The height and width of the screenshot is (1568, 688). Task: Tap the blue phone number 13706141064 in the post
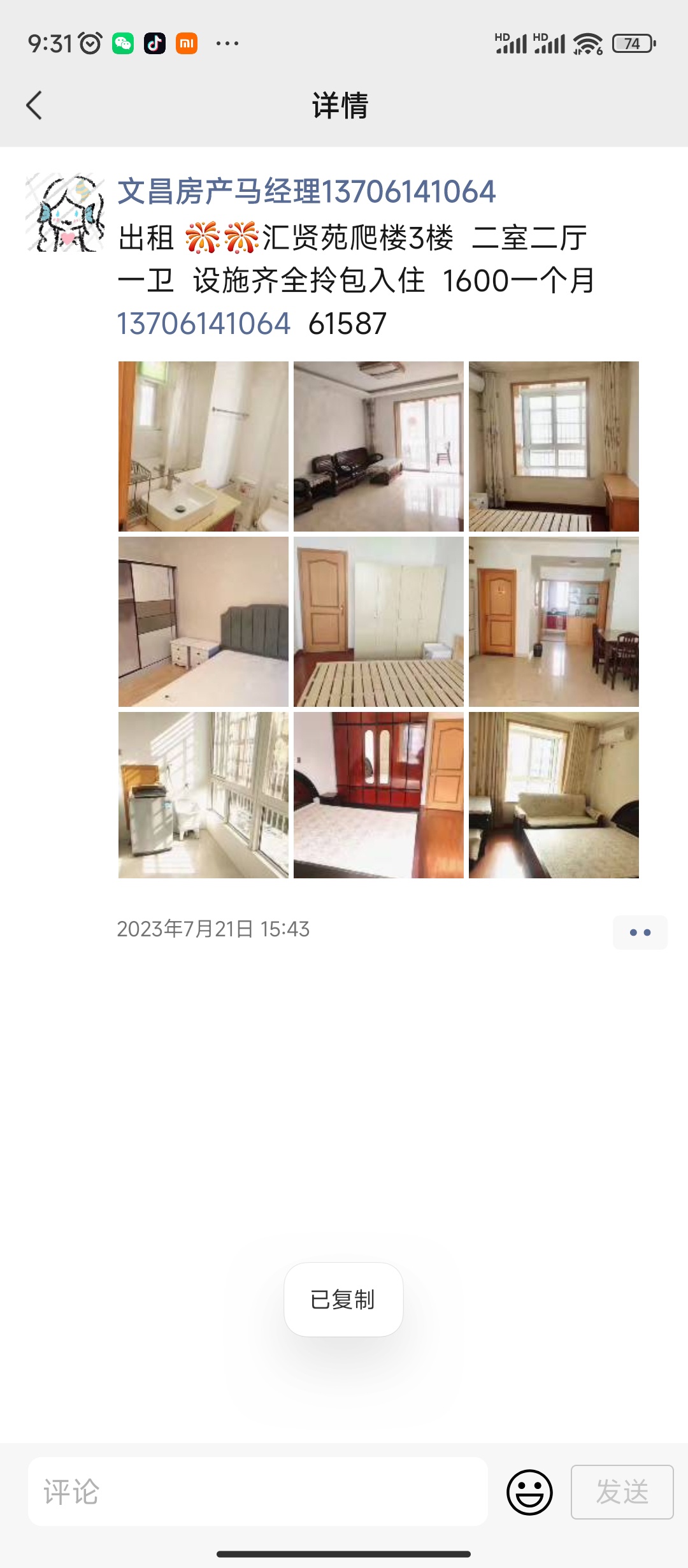tap(204, 323)
